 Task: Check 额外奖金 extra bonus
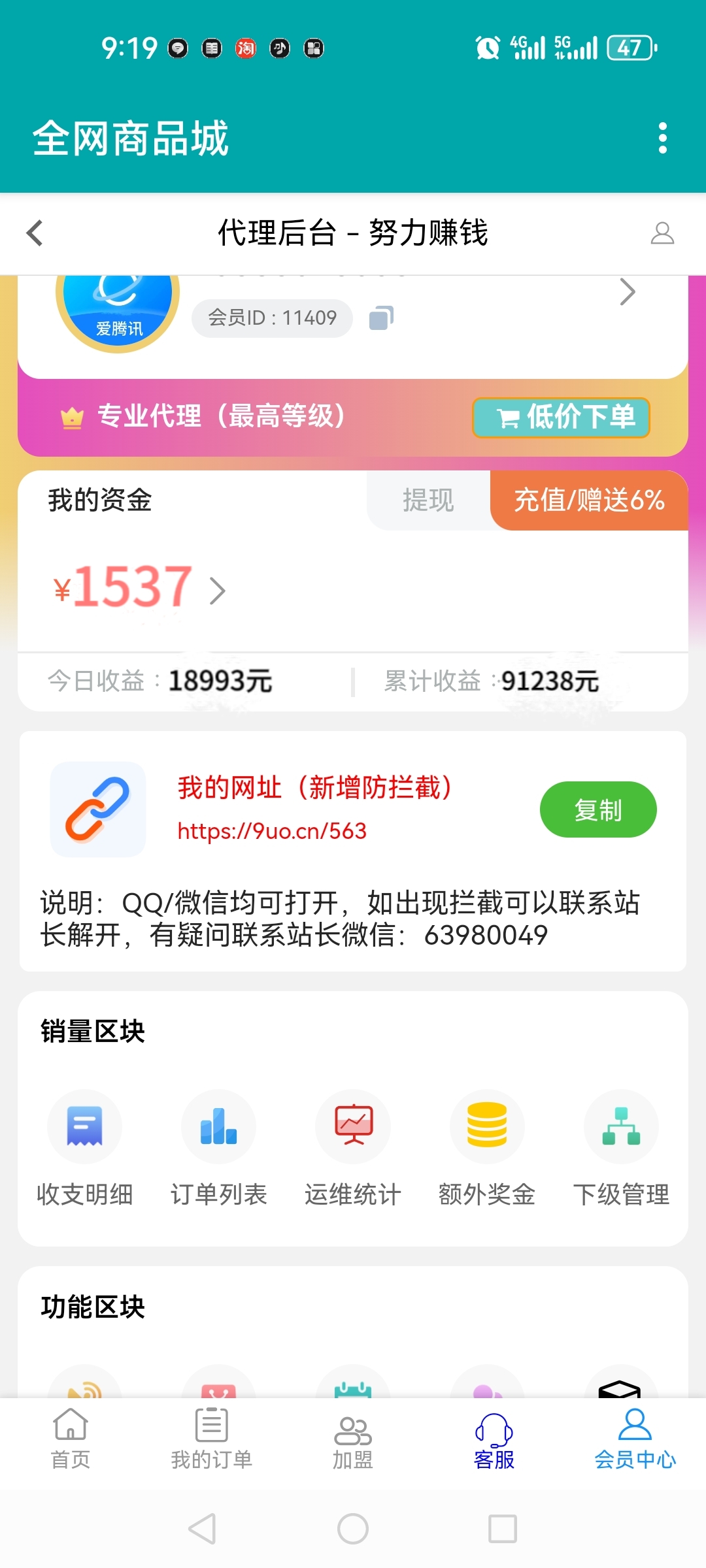click(487, 1149)
